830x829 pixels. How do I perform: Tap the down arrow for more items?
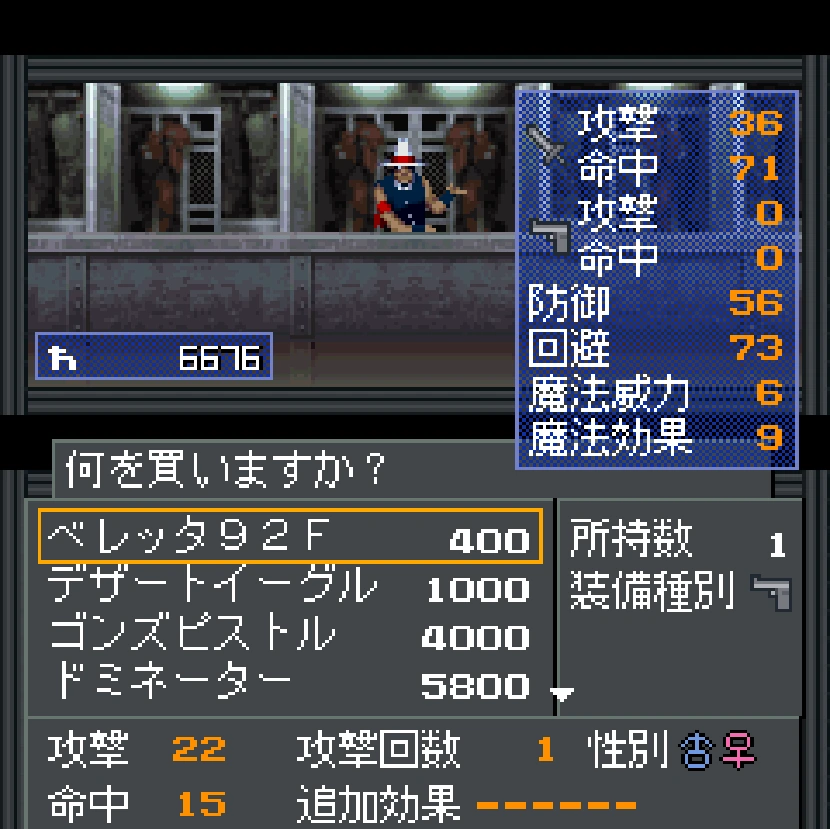click(x=563, y=693)
